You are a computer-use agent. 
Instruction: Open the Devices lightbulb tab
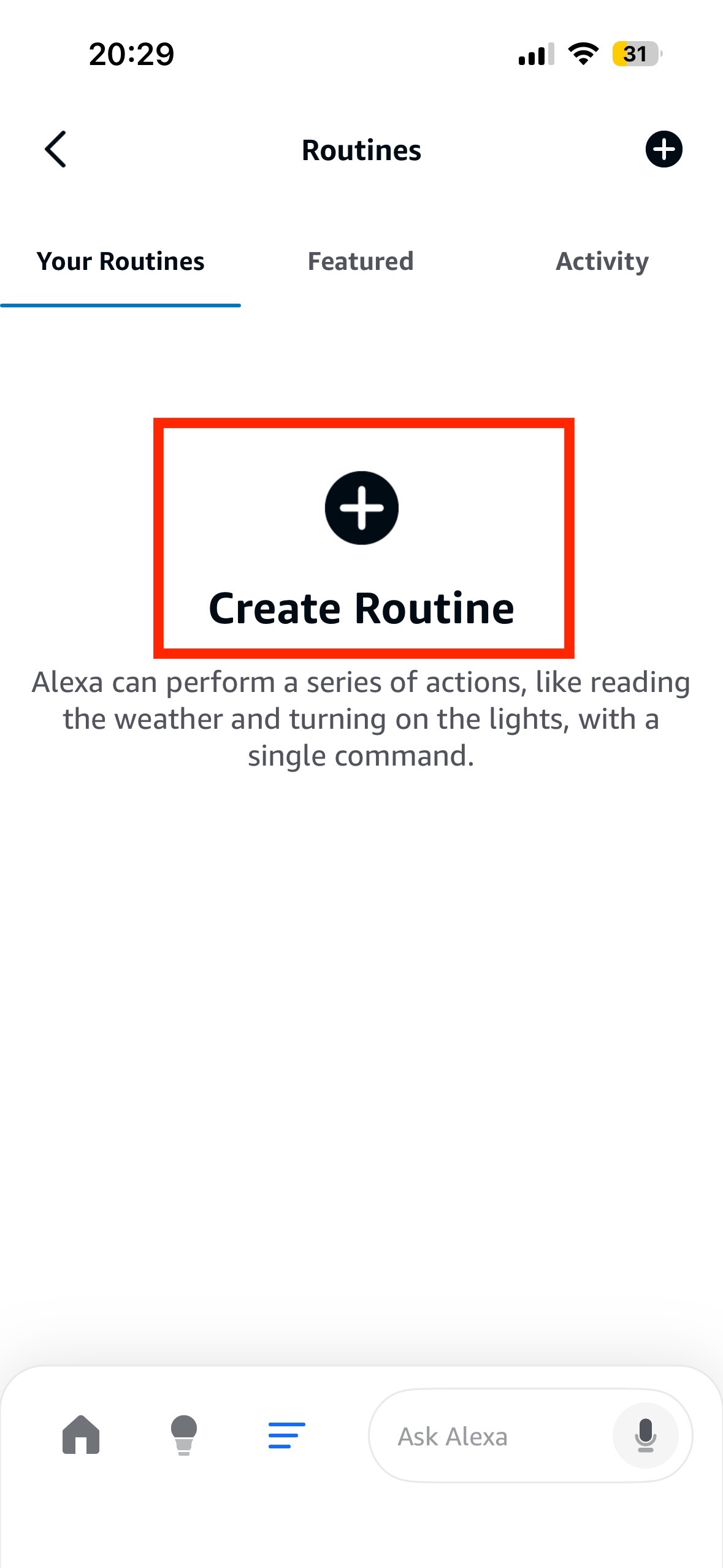pos(183,1435)
